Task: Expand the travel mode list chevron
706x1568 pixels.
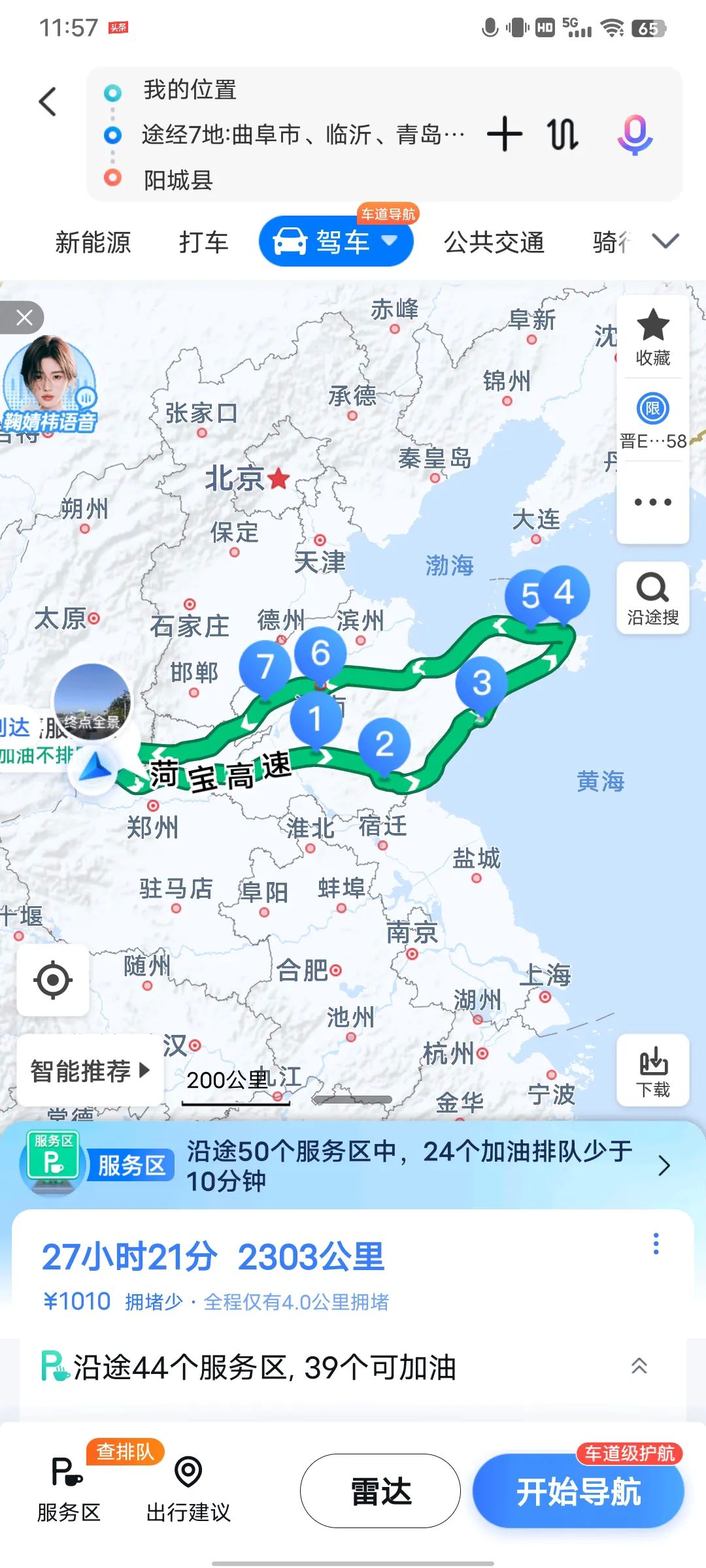Action: point(665,241)
